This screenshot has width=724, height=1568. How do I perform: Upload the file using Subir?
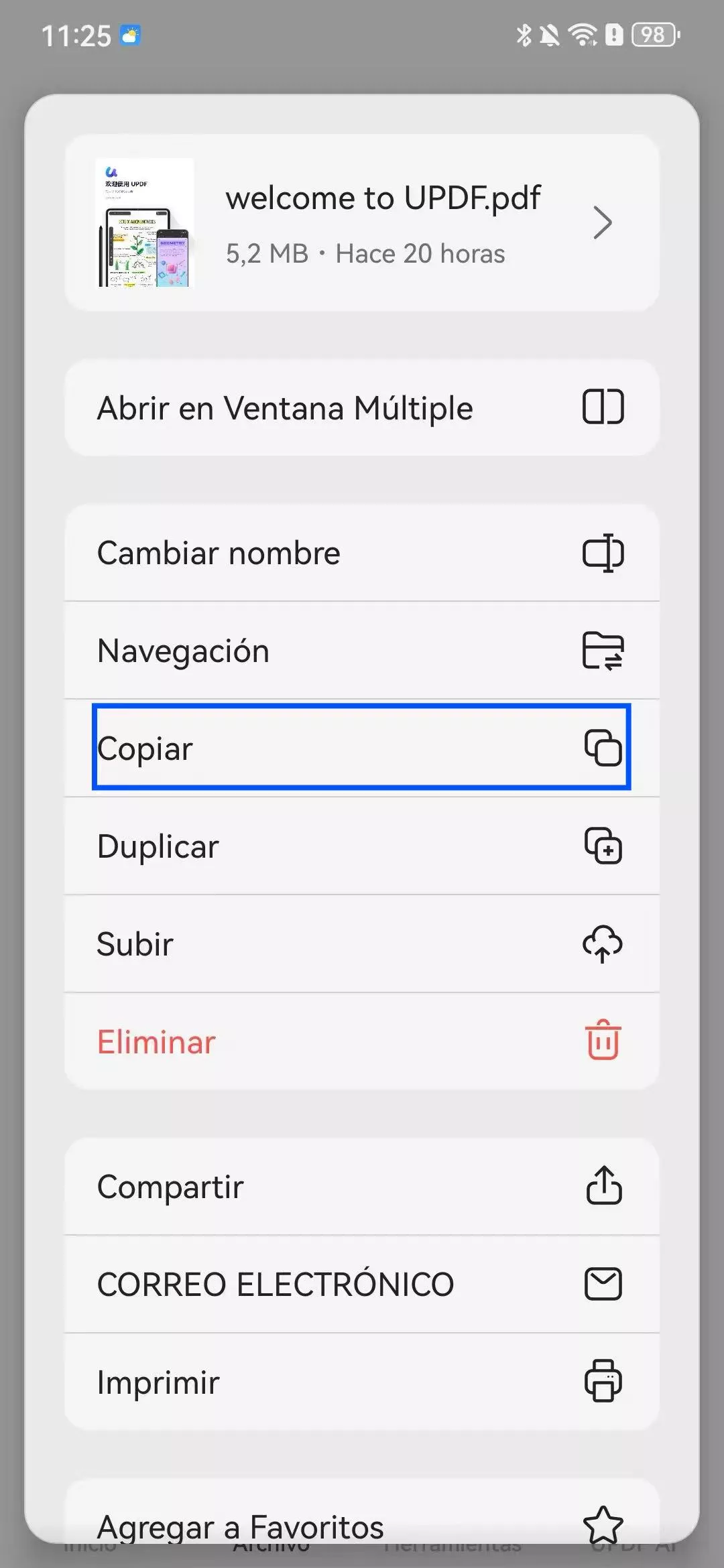tap(362, 943)
